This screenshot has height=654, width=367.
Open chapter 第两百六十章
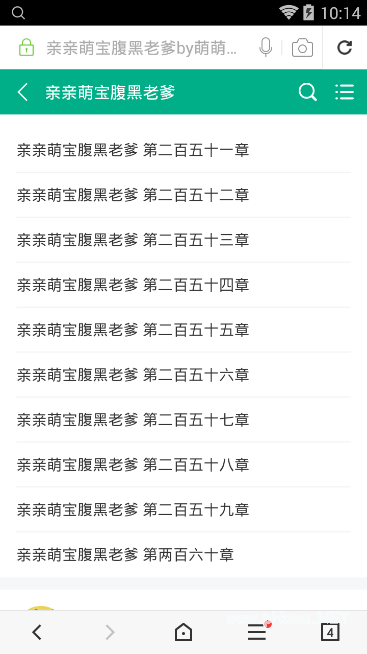click(x=184, y=555)
